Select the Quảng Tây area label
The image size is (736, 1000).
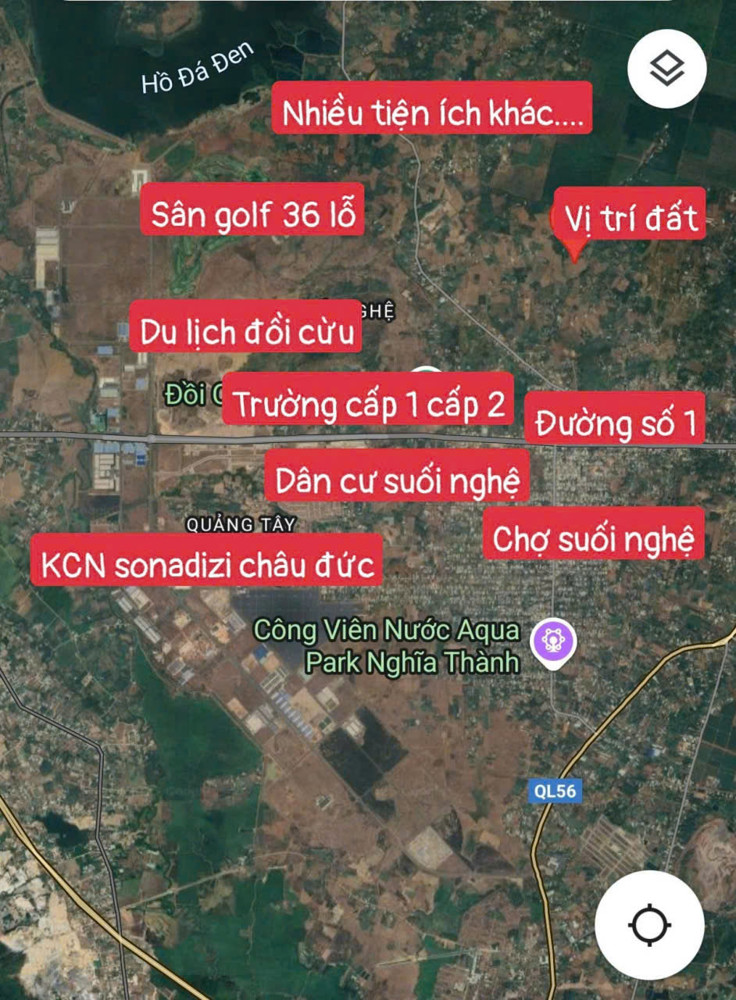[242, 523]
